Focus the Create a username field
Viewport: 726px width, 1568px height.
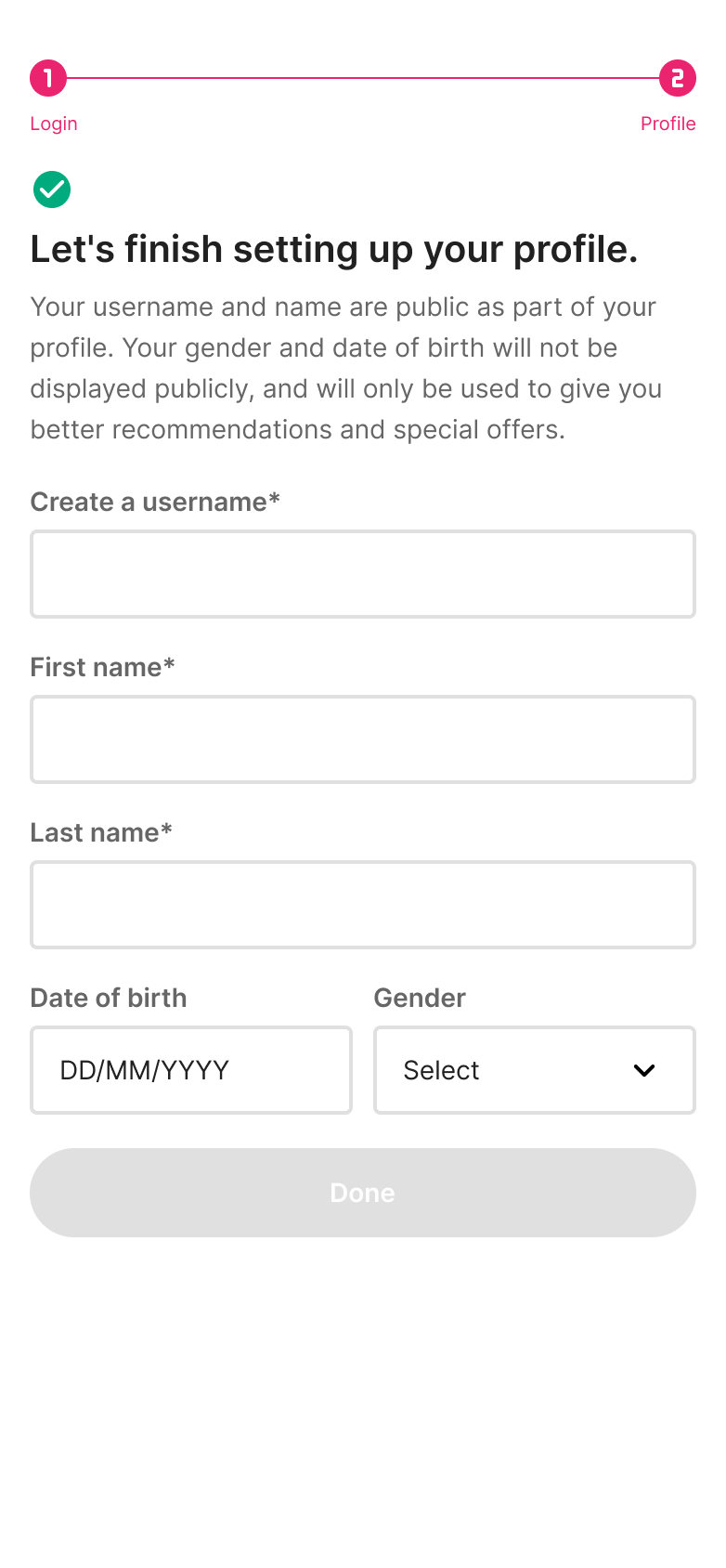click(363, 574)
